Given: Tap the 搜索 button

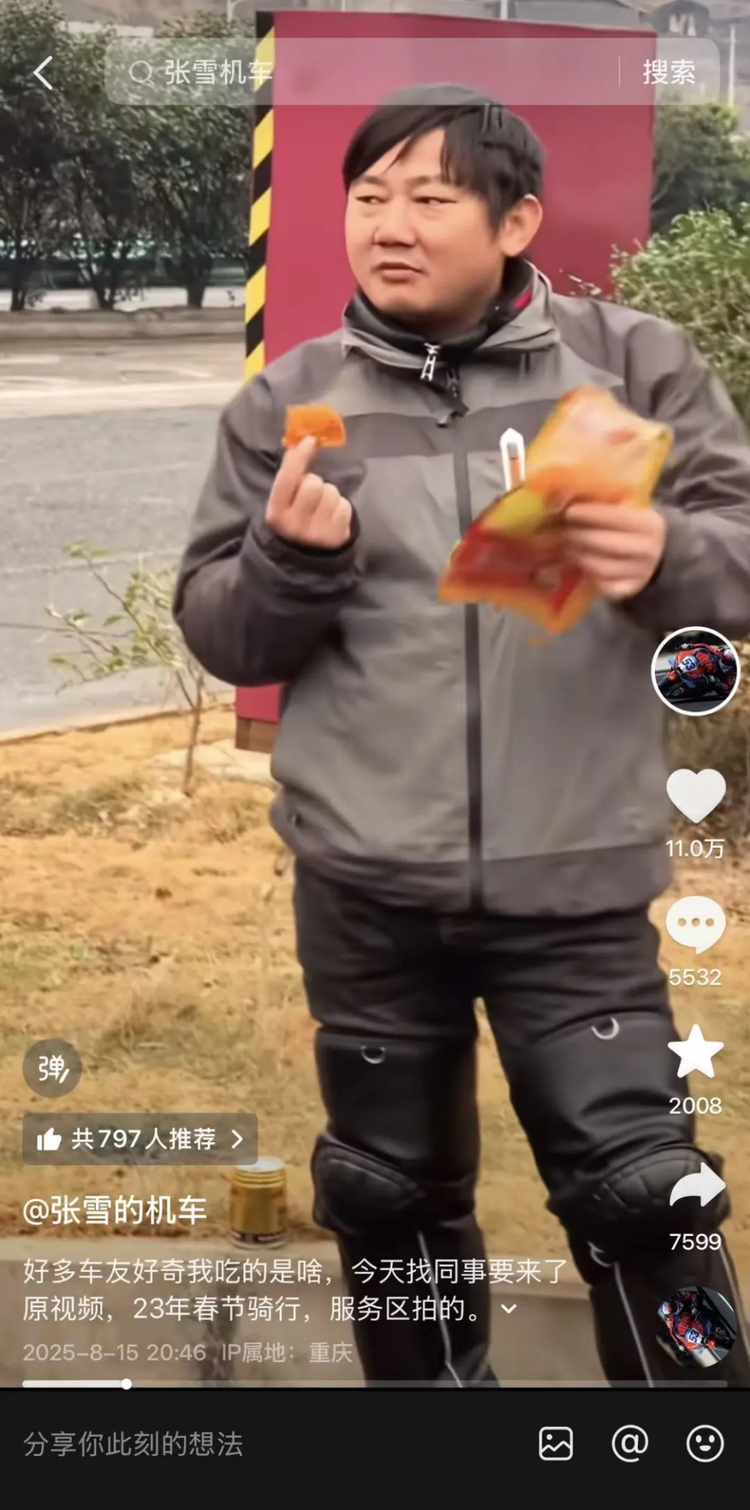Looking at the screenshot, I should click(668, 72).
